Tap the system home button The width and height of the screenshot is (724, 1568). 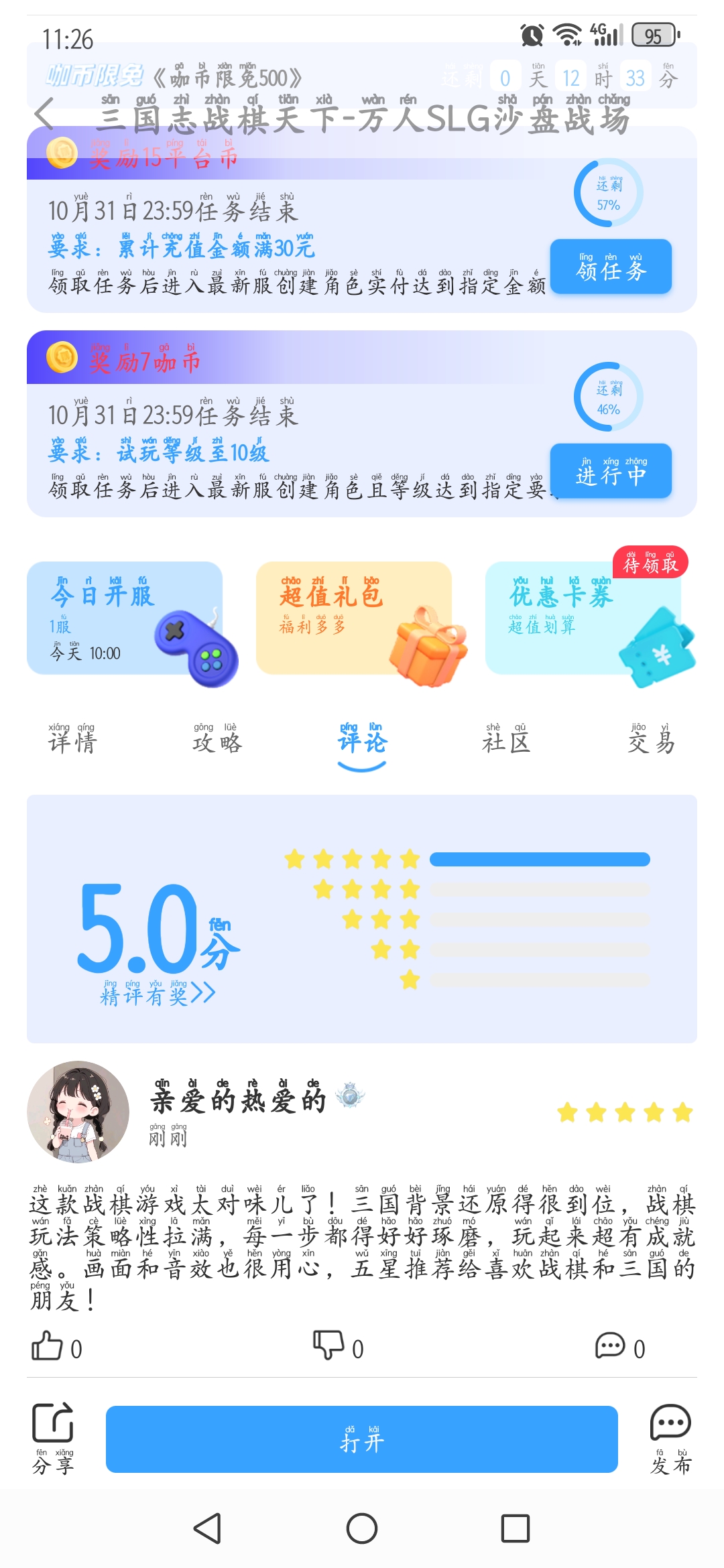coord(362,1528)
